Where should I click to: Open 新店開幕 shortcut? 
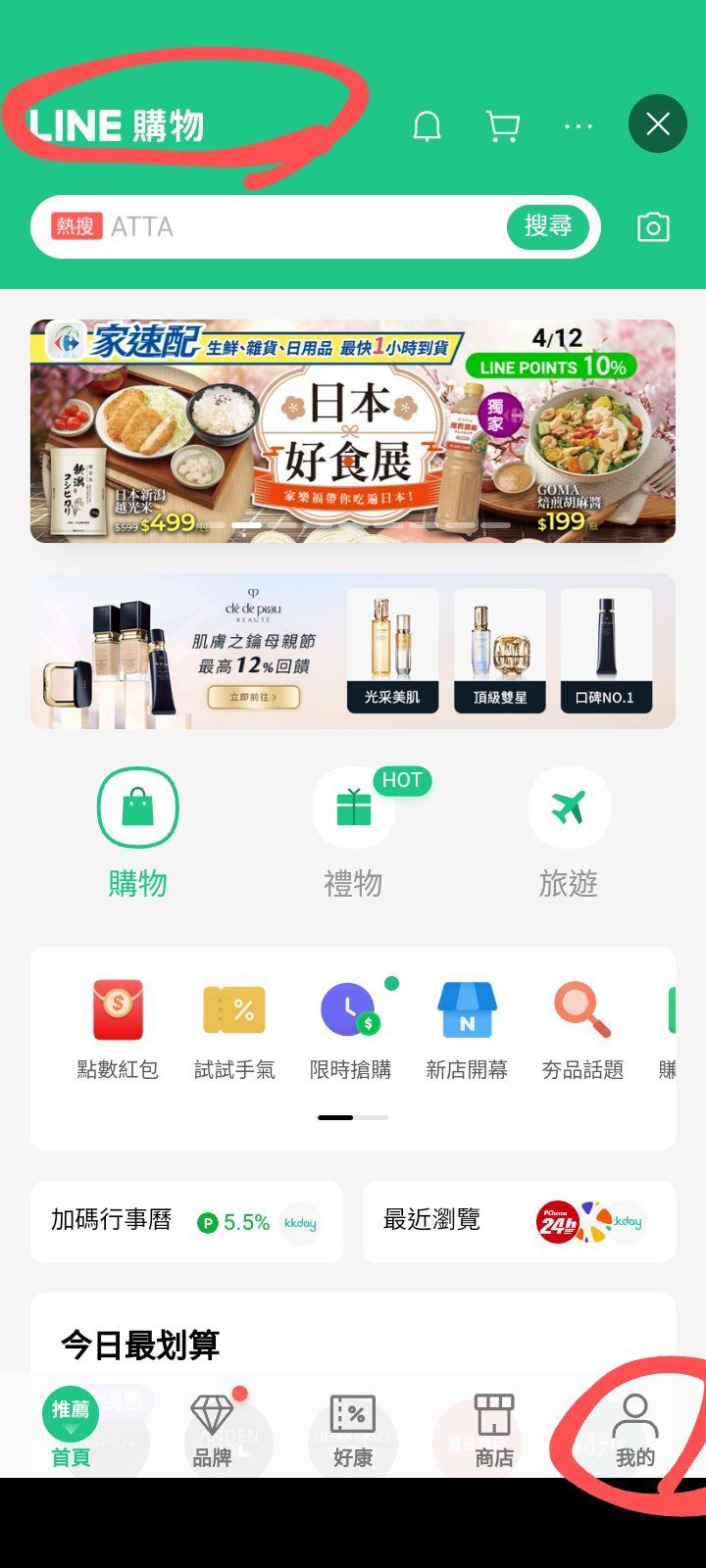tap(467, 1029)
